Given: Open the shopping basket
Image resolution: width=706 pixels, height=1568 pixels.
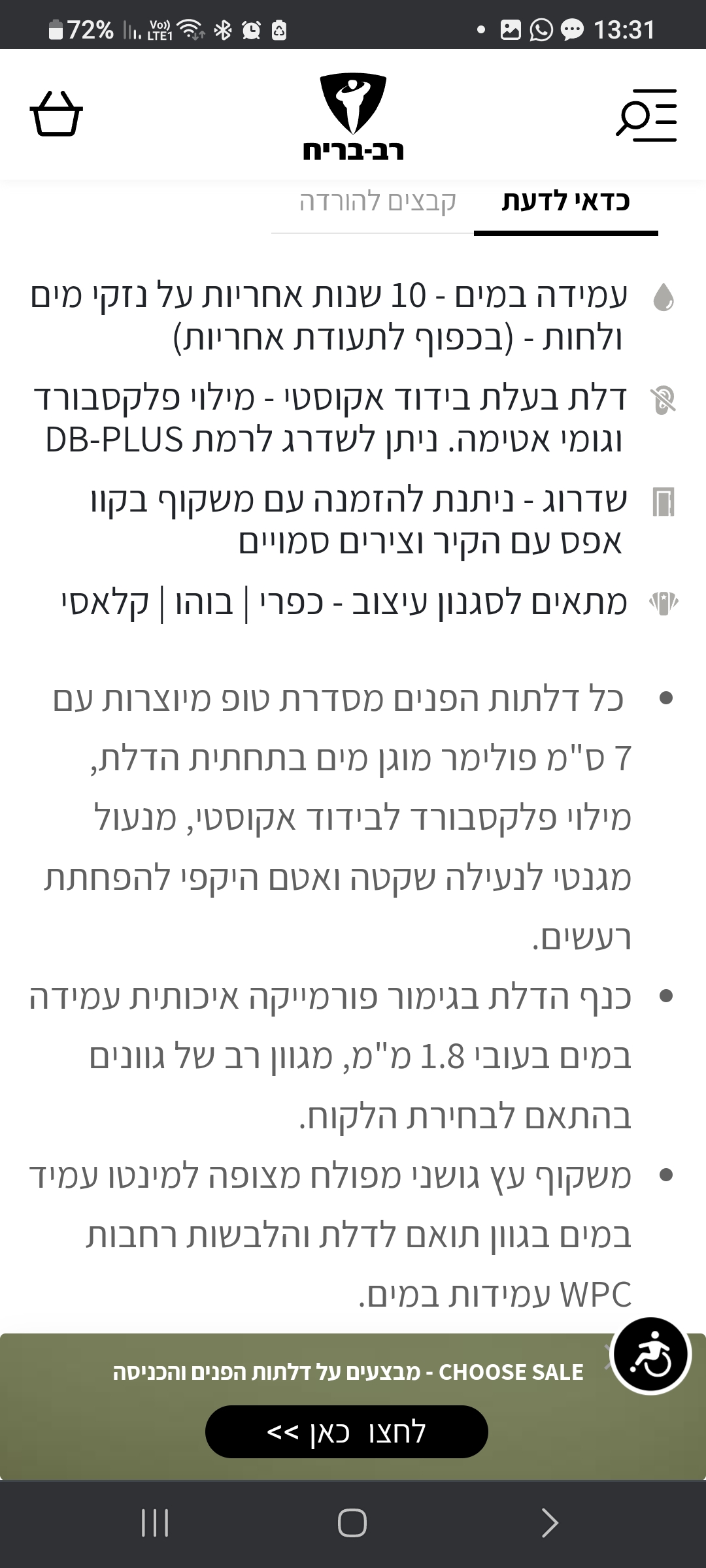Looking at the screenshot, I should [56, 114].
